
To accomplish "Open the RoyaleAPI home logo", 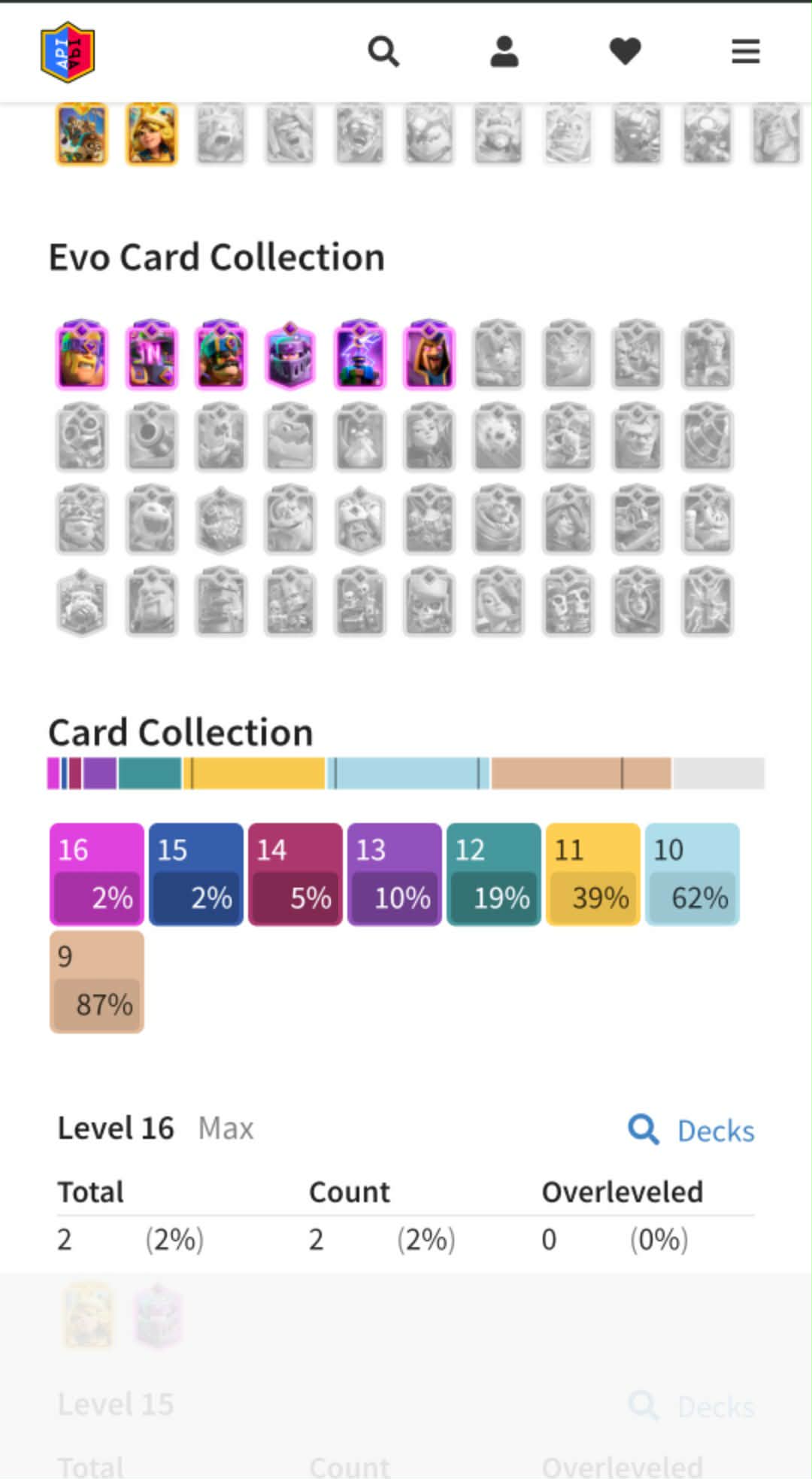I will pos(68,52).
